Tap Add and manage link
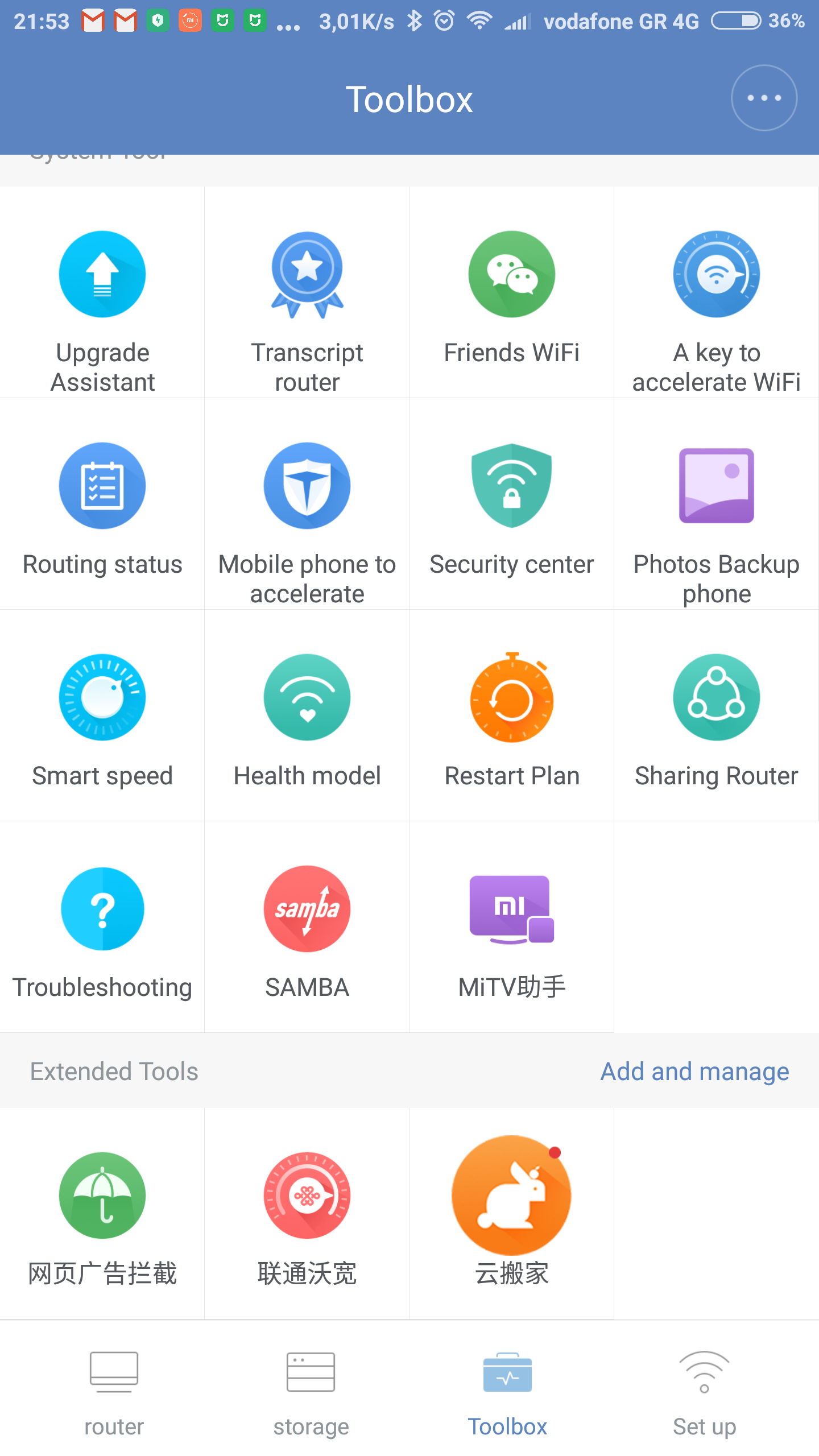 [694, 1072]
